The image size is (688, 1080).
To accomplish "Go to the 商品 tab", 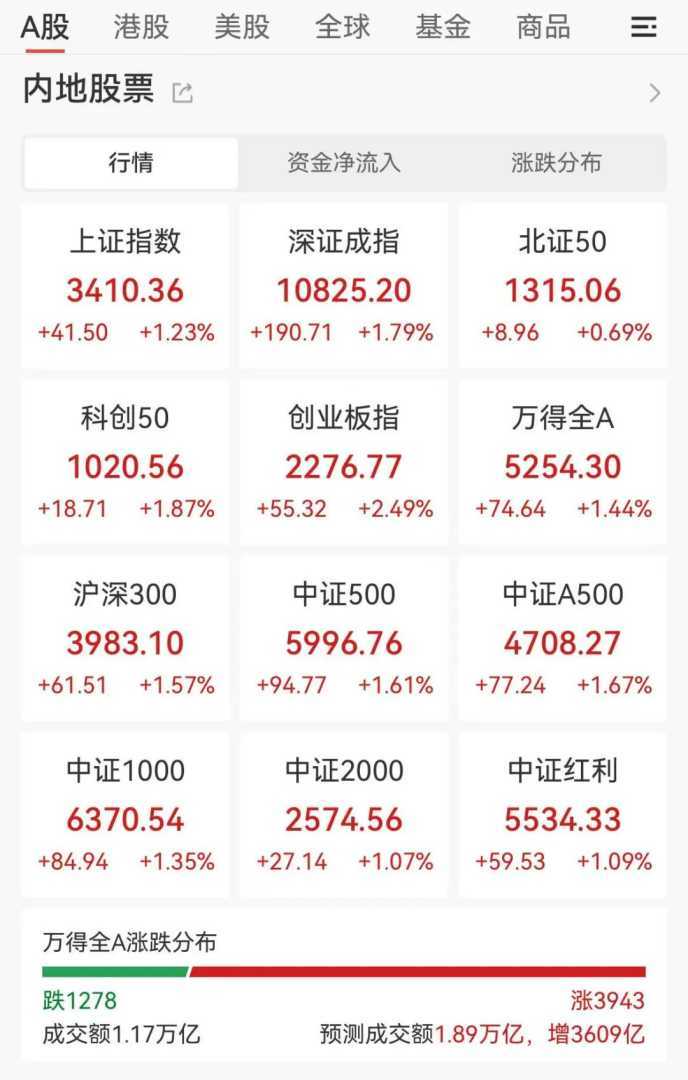I will (x=543, y=27).
